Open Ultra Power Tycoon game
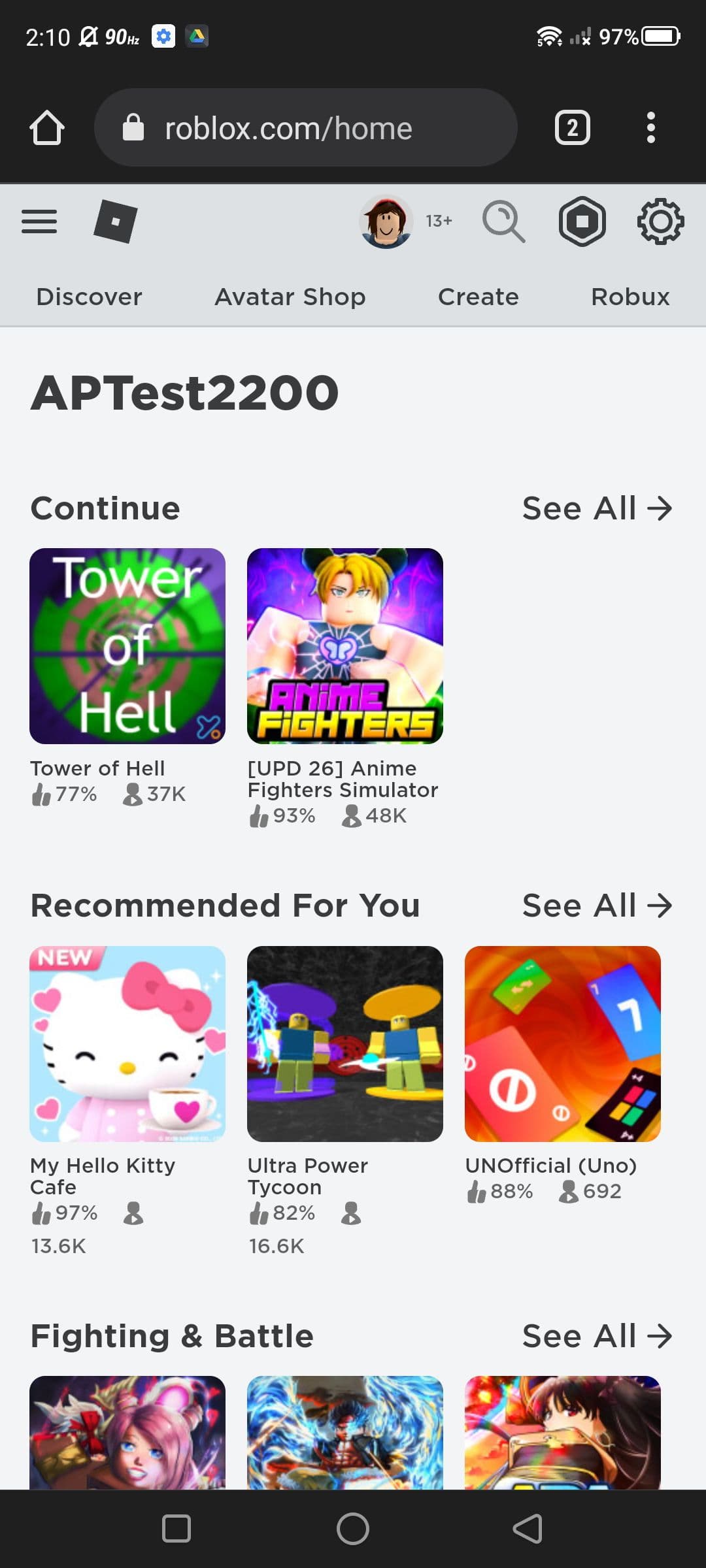Screen dimensions: 706x1568 click(345, 1043)
